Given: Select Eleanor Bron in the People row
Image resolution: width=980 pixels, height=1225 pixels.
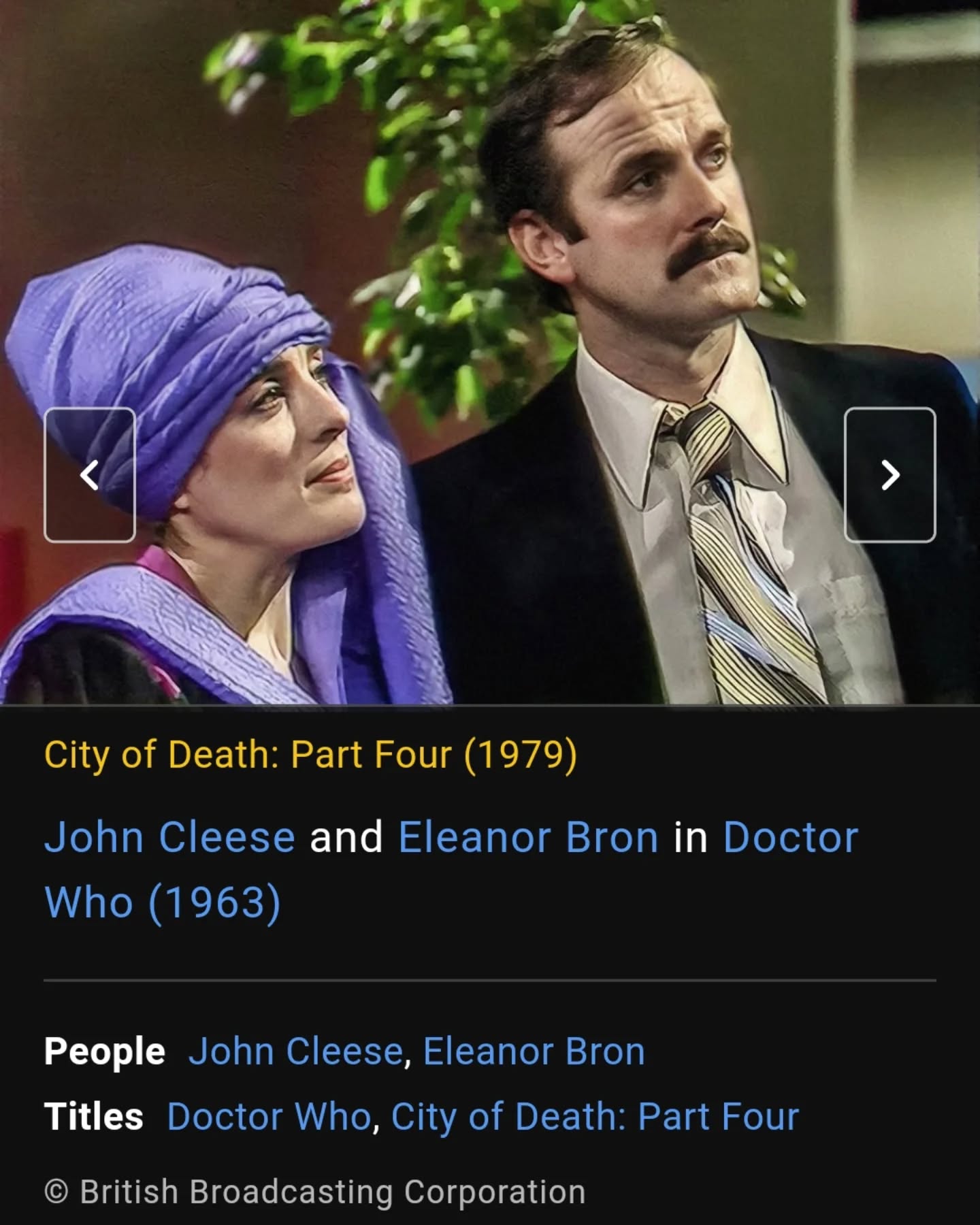Looking at the screenshot, I should [534, 1051].
